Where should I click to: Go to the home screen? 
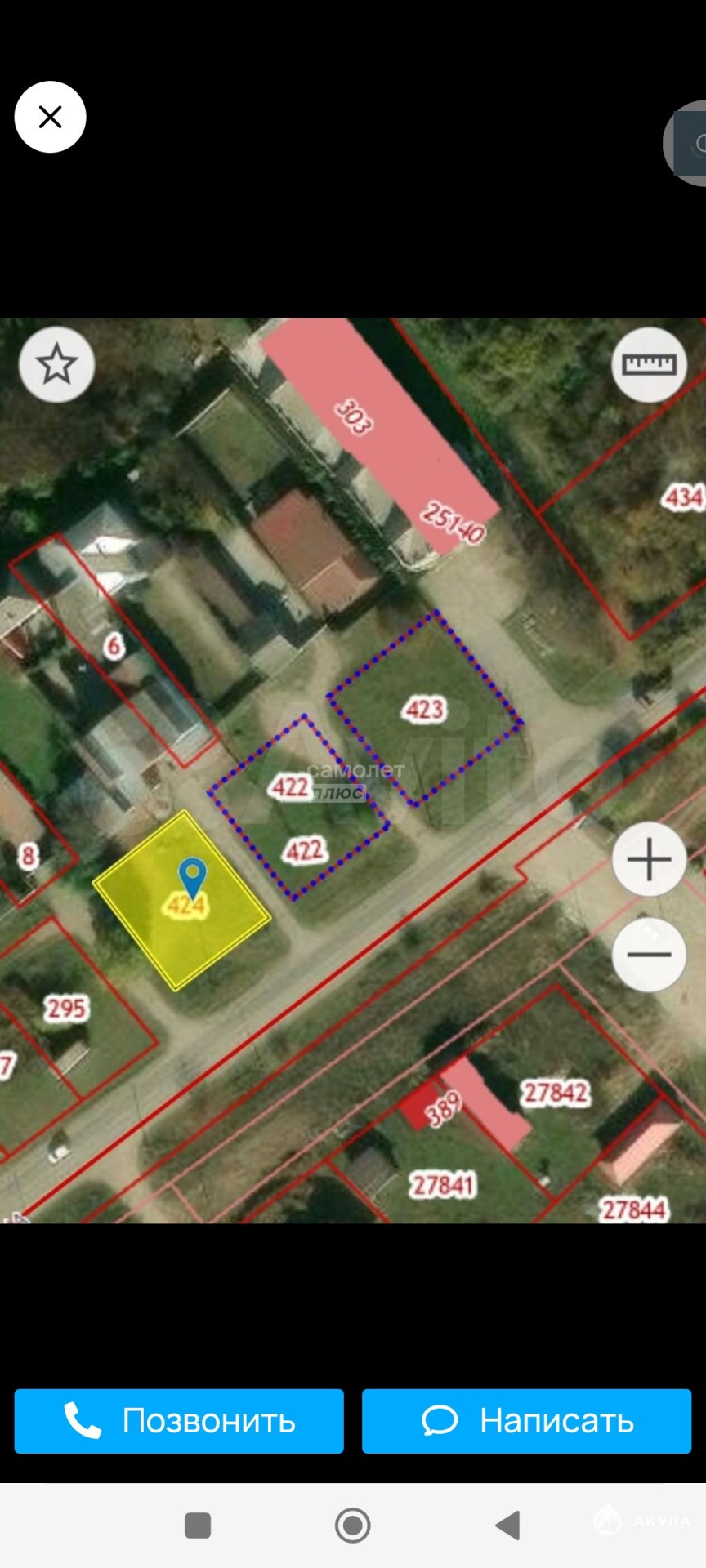pyautogui.click(x=353, y=1525)
